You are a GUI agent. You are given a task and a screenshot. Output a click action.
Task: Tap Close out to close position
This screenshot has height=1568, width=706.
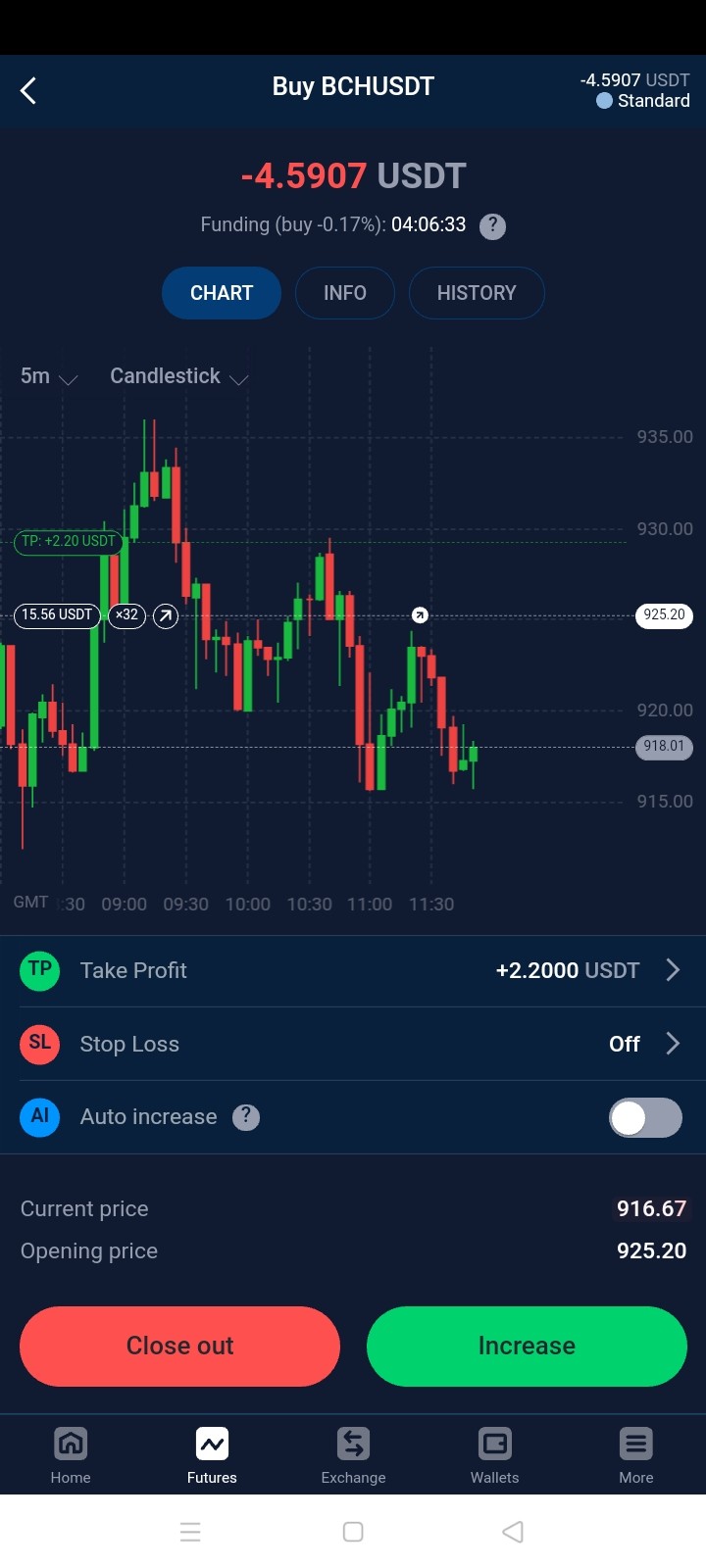(179, 1346)
